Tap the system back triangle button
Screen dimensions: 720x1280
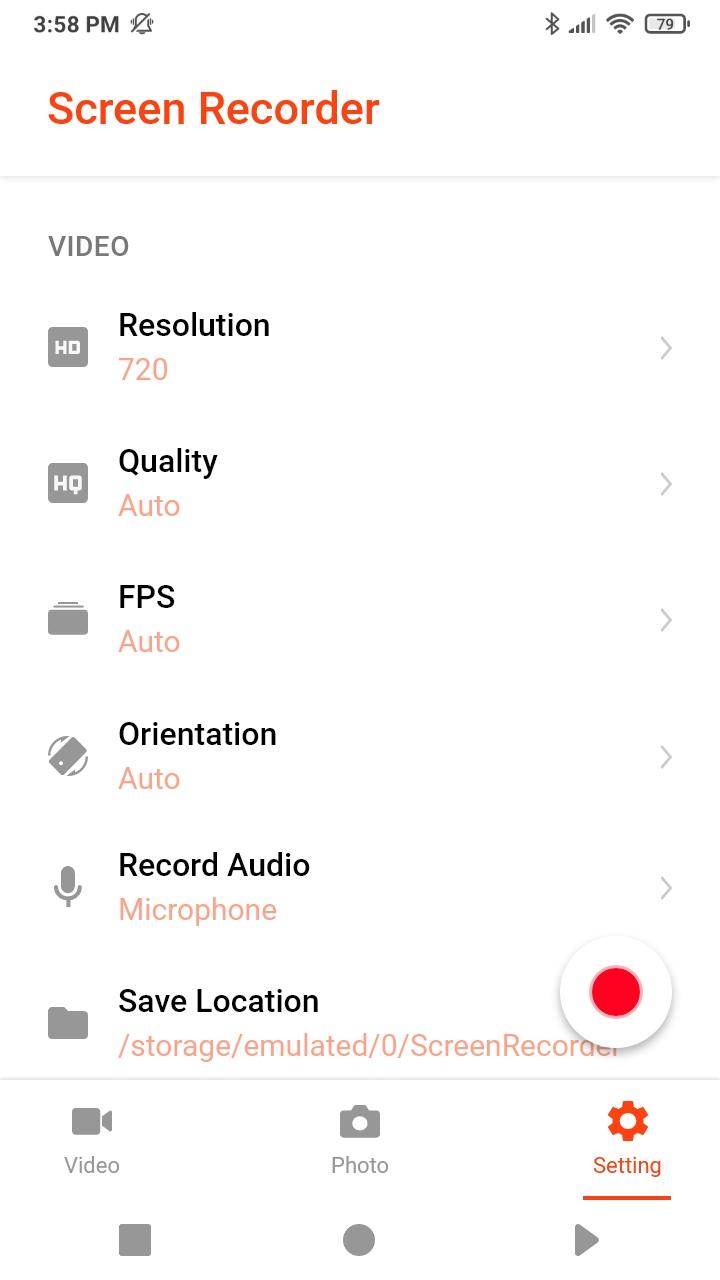586,1241
